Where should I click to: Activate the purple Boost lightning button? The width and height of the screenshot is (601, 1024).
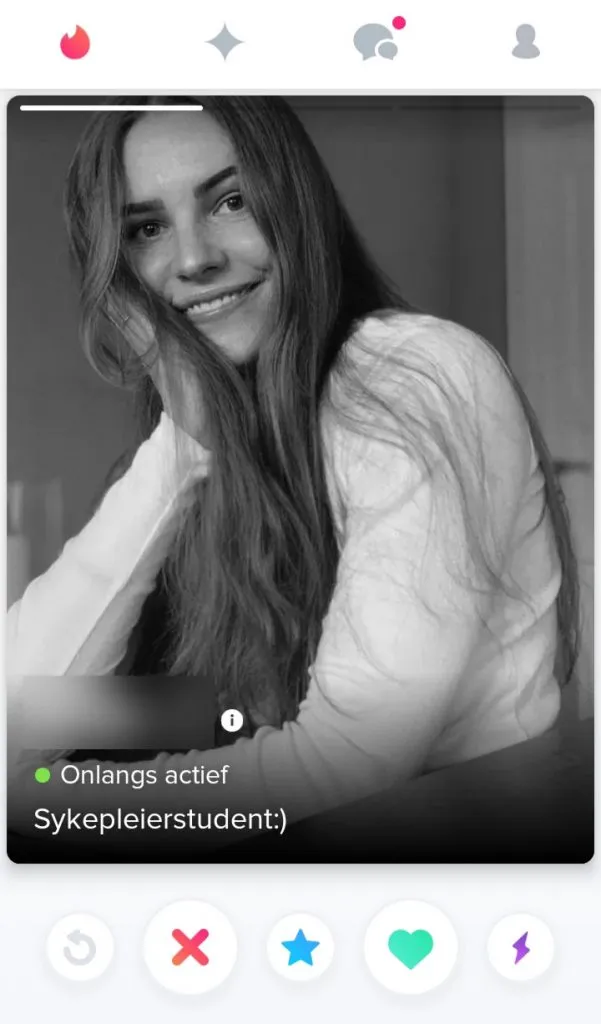tap(520, 947)
